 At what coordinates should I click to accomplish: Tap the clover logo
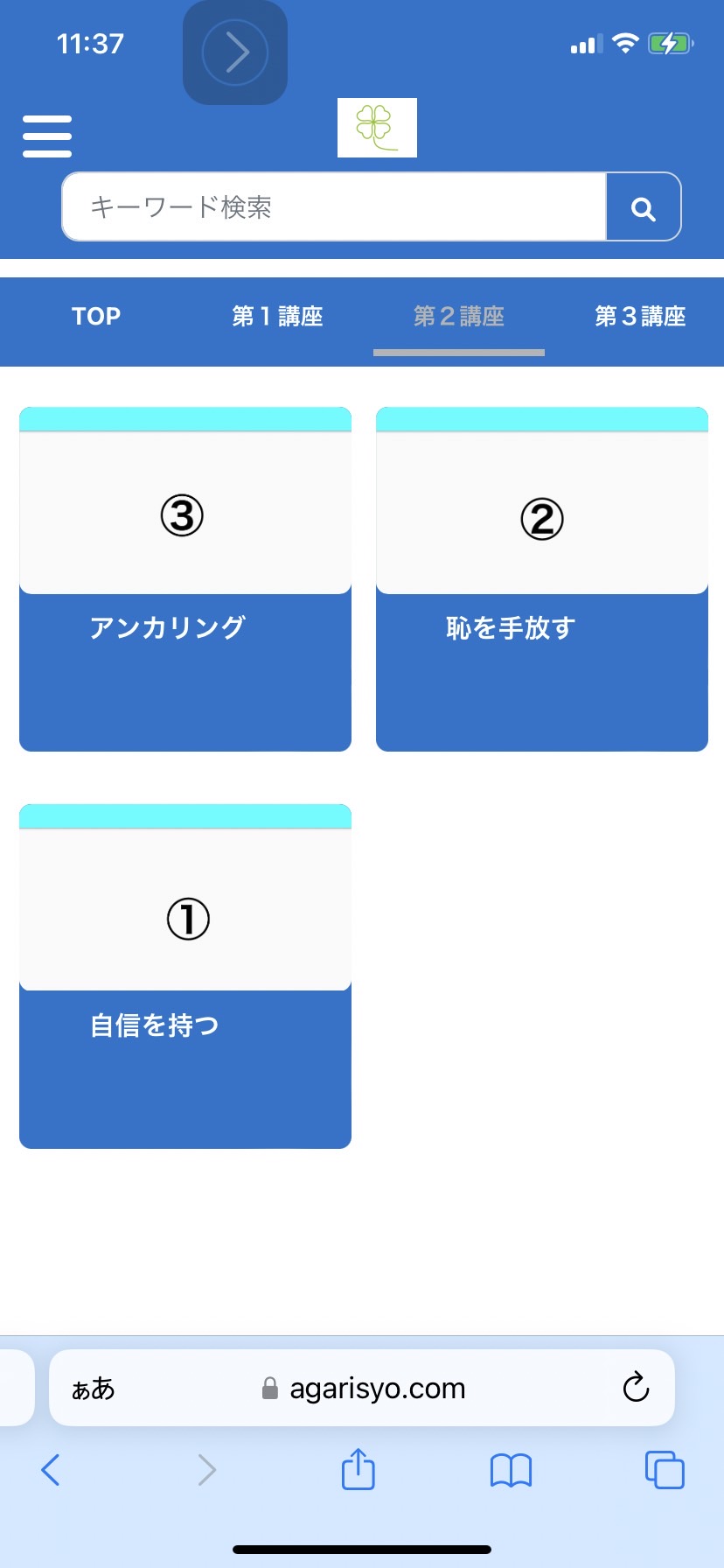pos(377,128)
